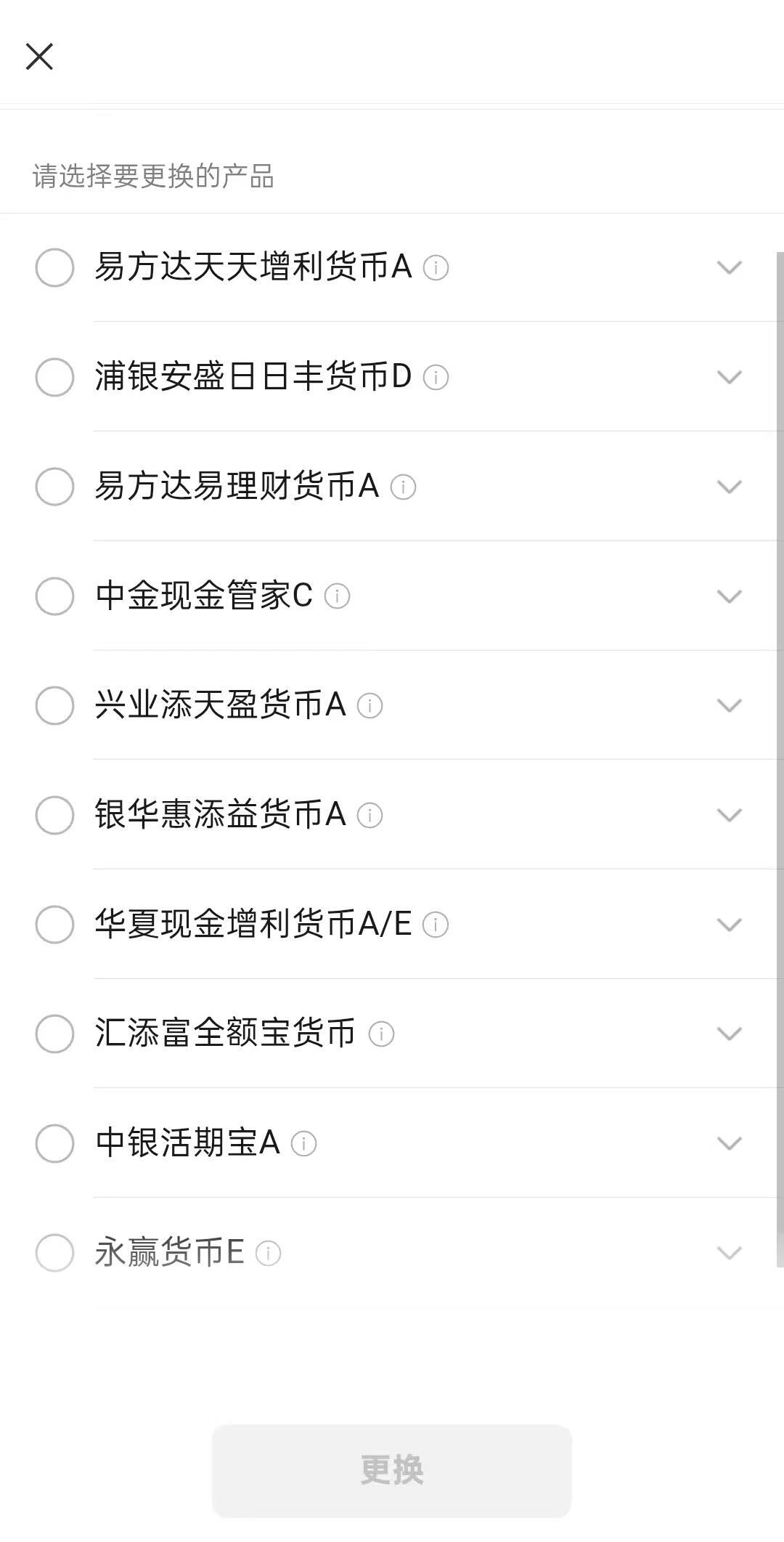Select 易方达天天增利货币A radio button
Viewport: 784px width, 1542px height.
pyautogui.click(x=54, y=267)
